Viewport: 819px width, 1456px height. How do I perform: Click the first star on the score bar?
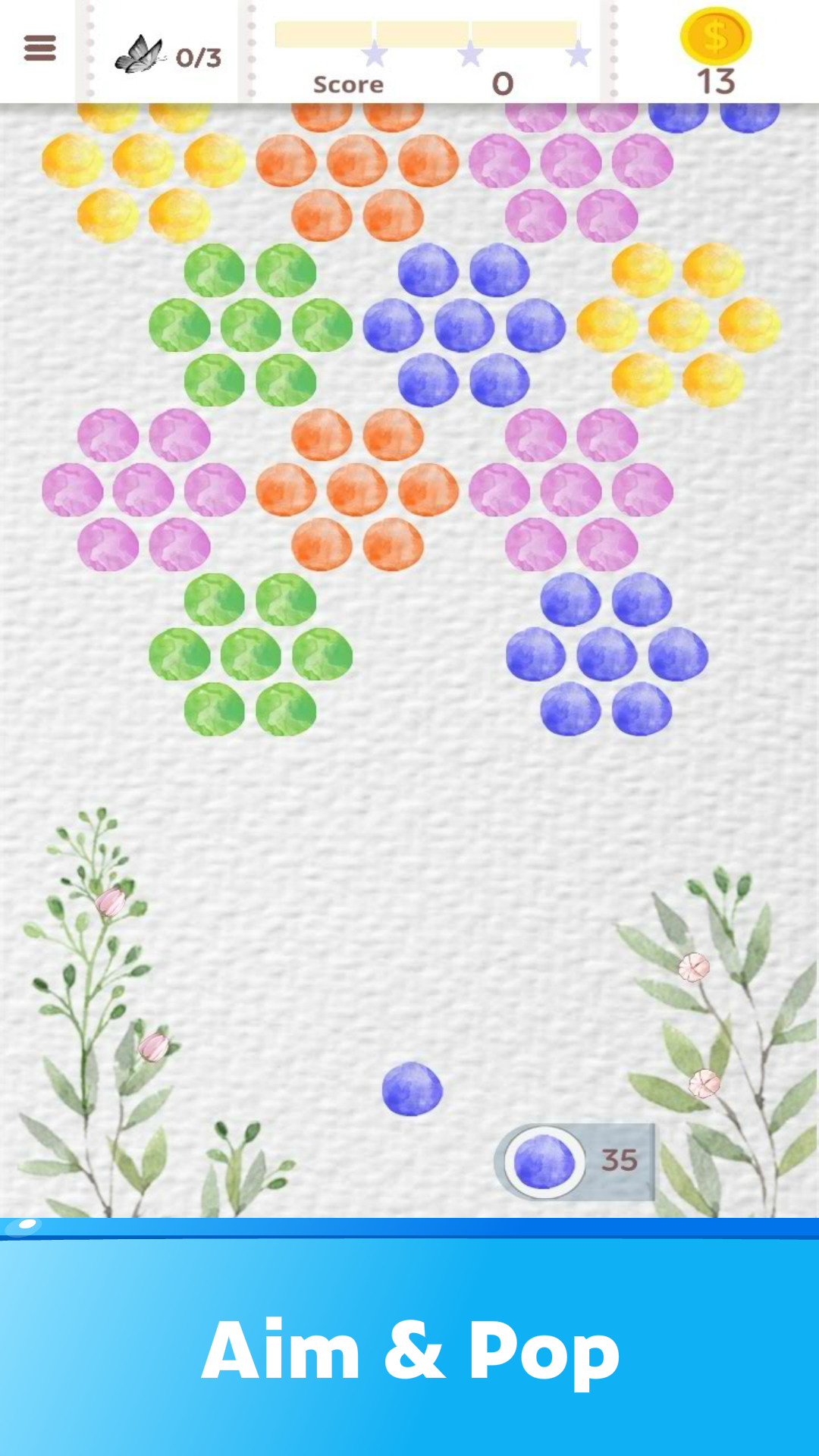click(x=375, y=53)
